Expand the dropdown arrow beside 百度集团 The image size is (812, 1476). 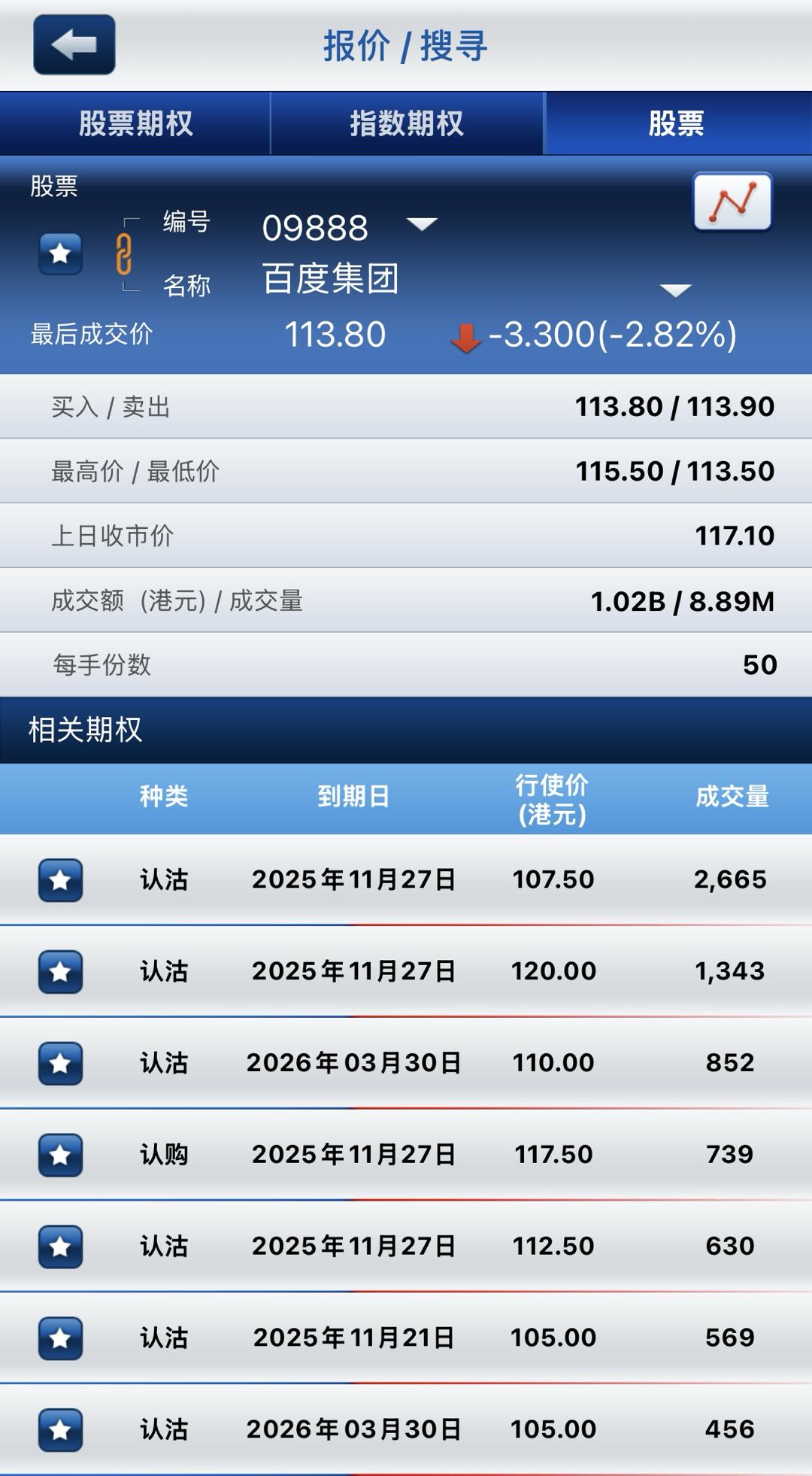click(675, 290)
